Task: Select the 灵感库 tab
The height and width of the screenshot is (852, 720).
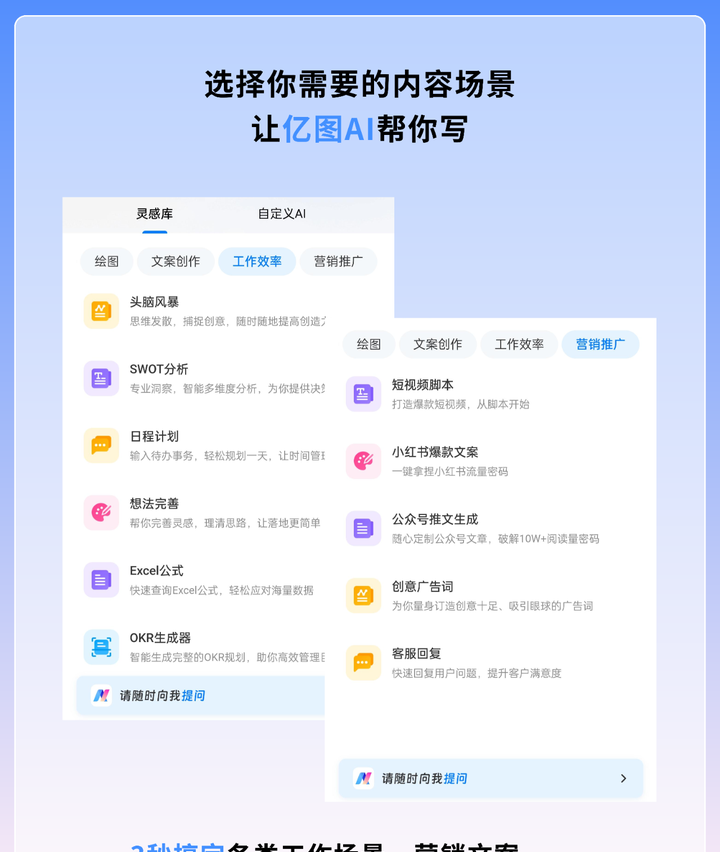Action: click(x=155, y=214)
